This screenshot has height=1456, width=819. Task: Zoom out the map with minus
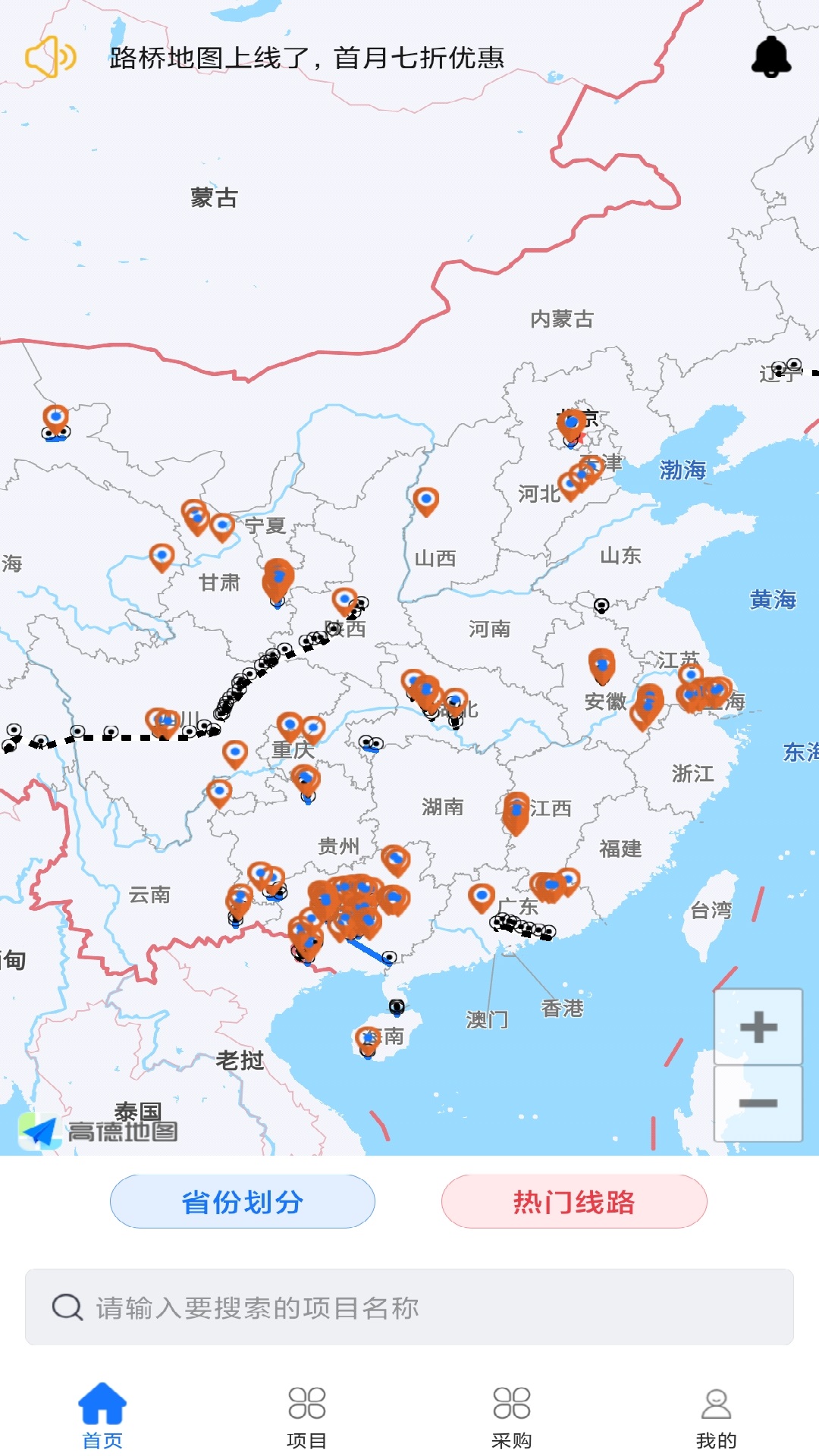click(758, 1103)
